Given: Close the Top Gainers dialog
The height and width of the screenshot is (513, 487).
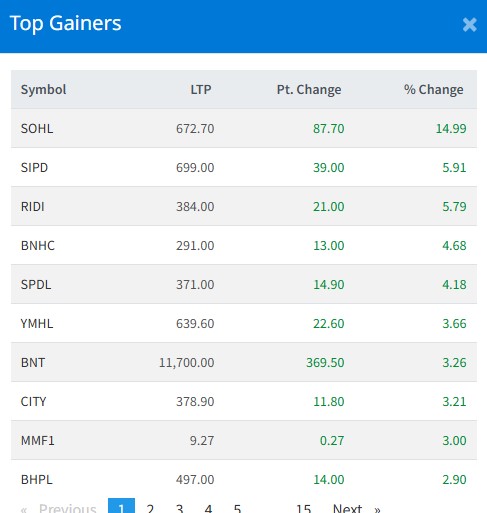Looking at the screenshot, I should coord(469,25).
